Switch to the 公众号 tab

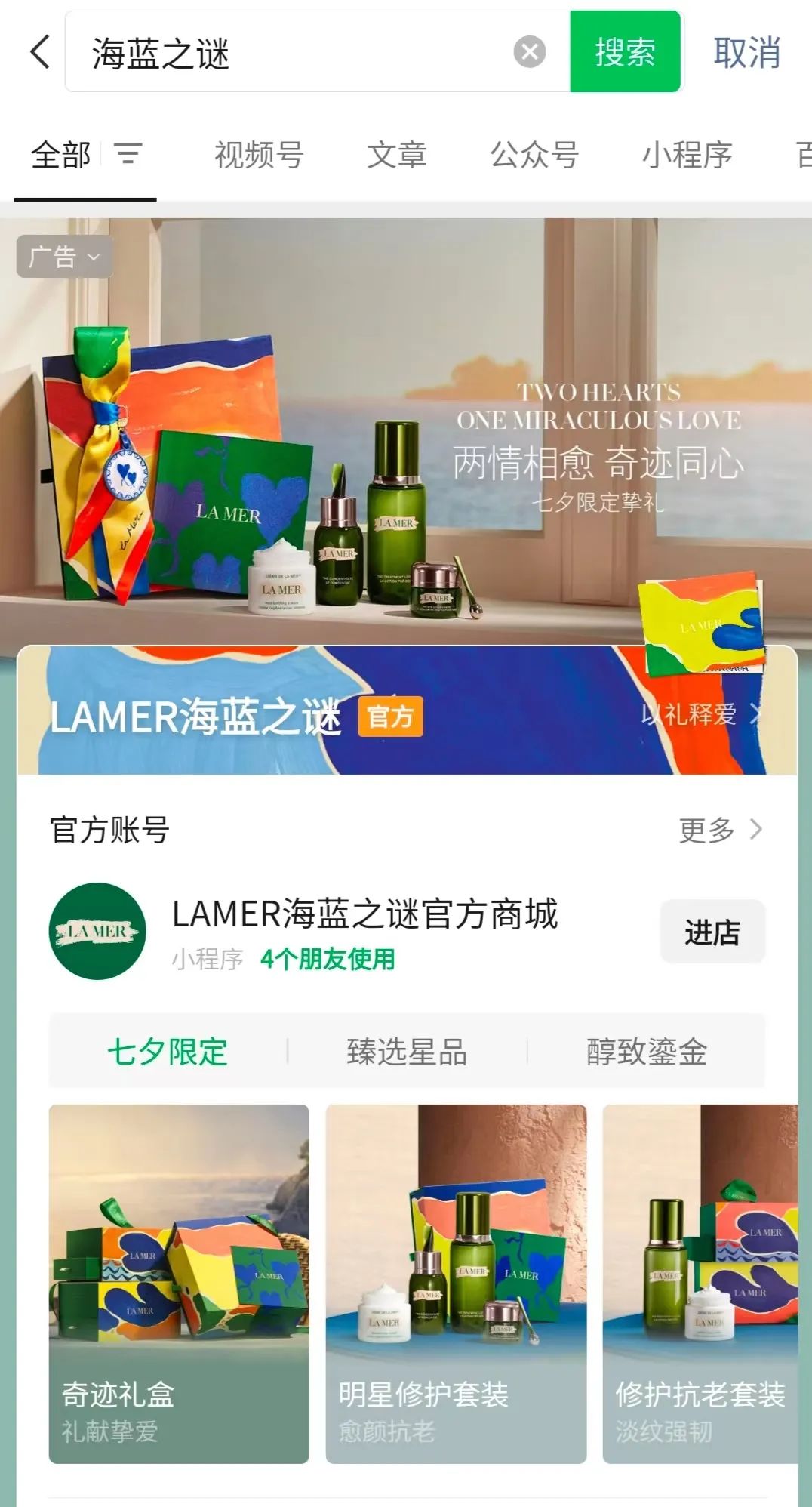pyautogui.click(x=534, y=155)
